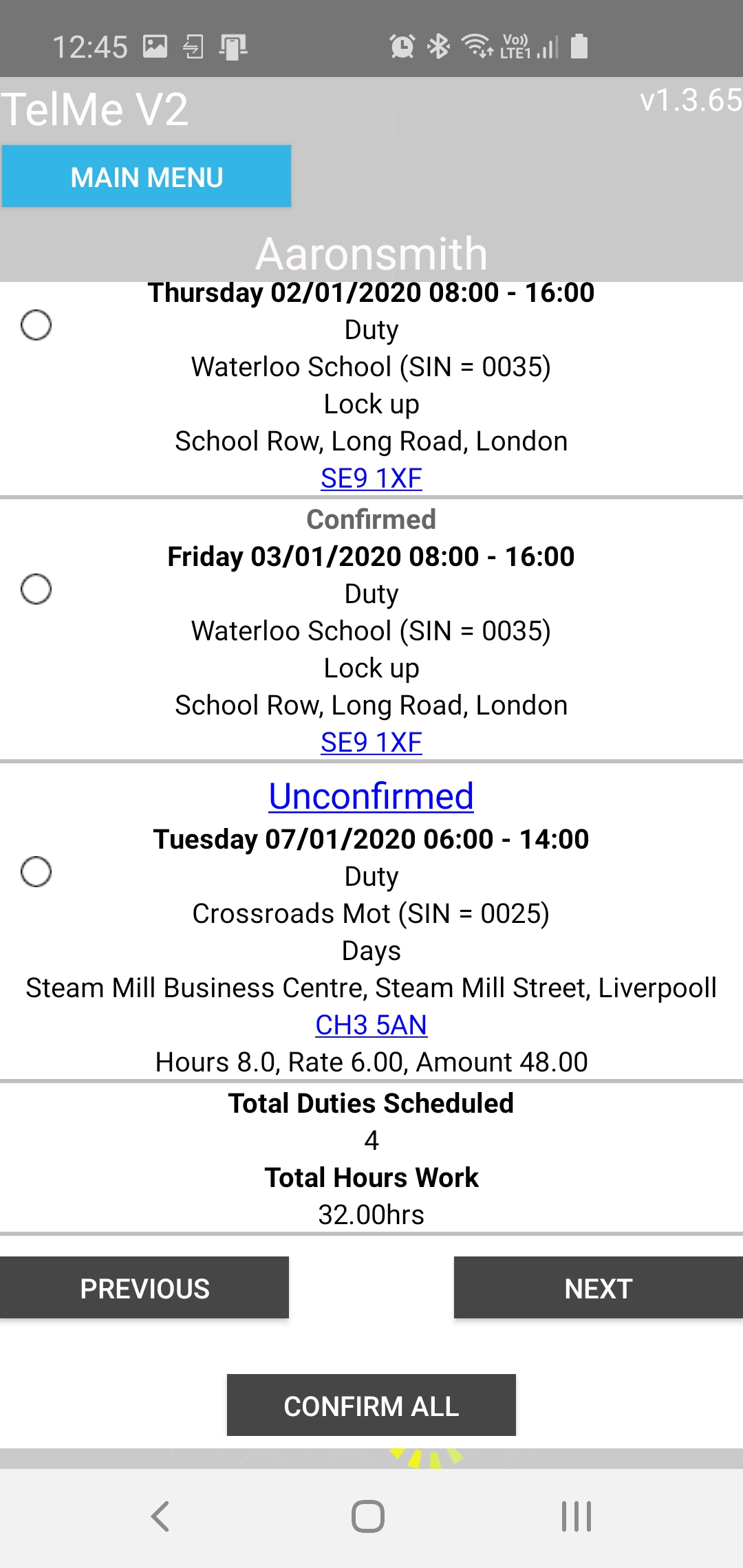The width and height of the screenshot is (743, 1568).
Task: Tap the Wi-Fi status bar icon
Action: pyautogui.click(x=476, y=45)
